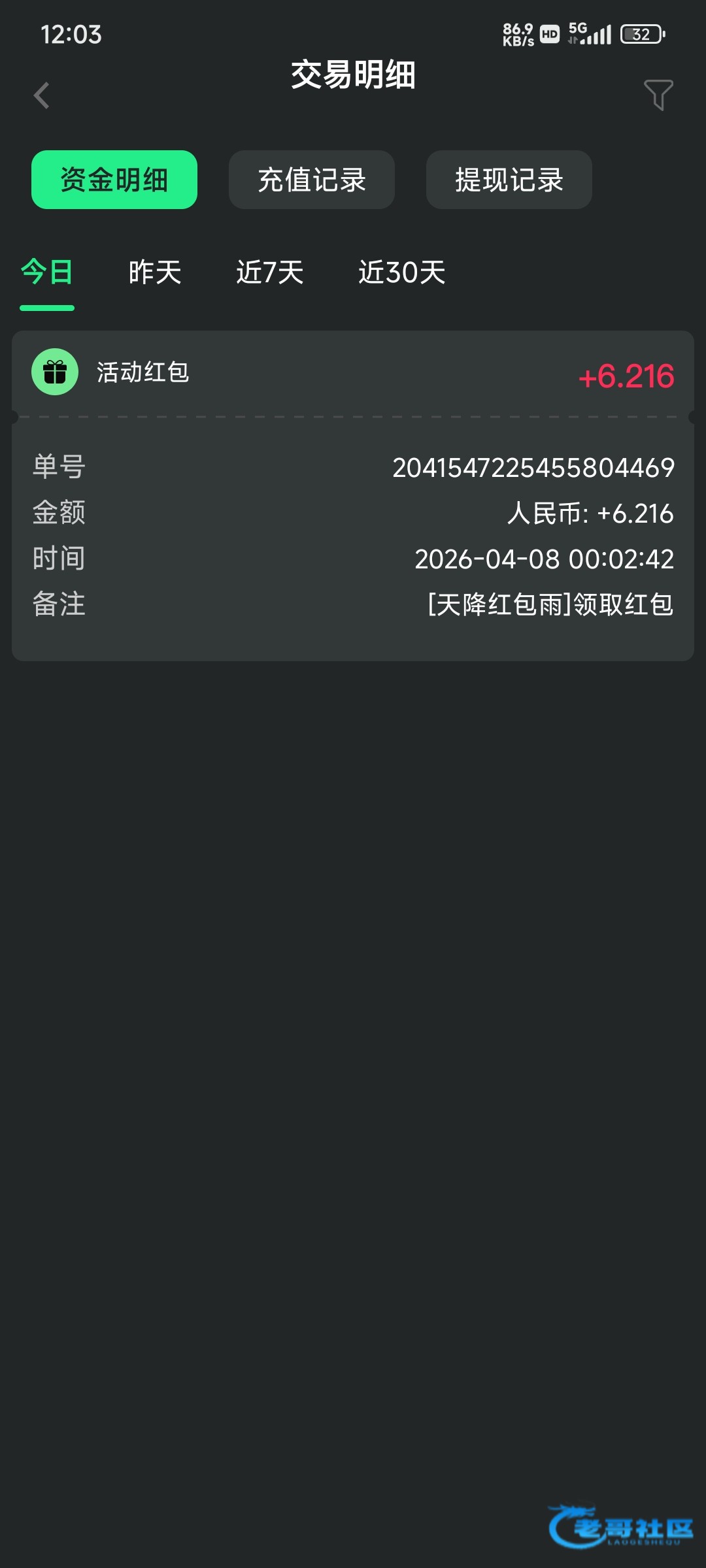Viewport: 706px width, 1568px height.
Task: Go back from 交易明细 page
Action: (x=42, y=95)
